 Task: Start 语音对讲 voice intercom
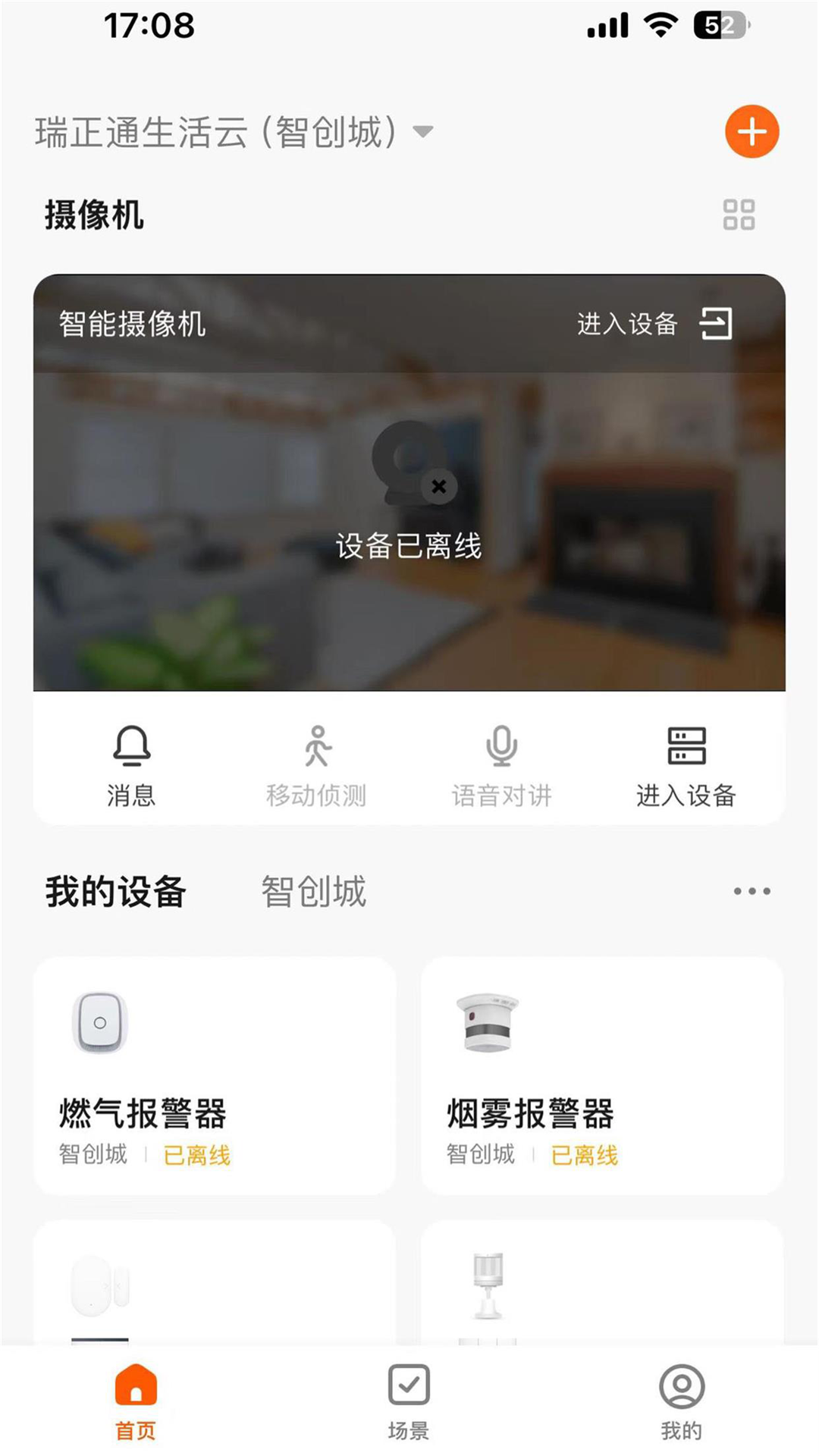coord(501,766)
